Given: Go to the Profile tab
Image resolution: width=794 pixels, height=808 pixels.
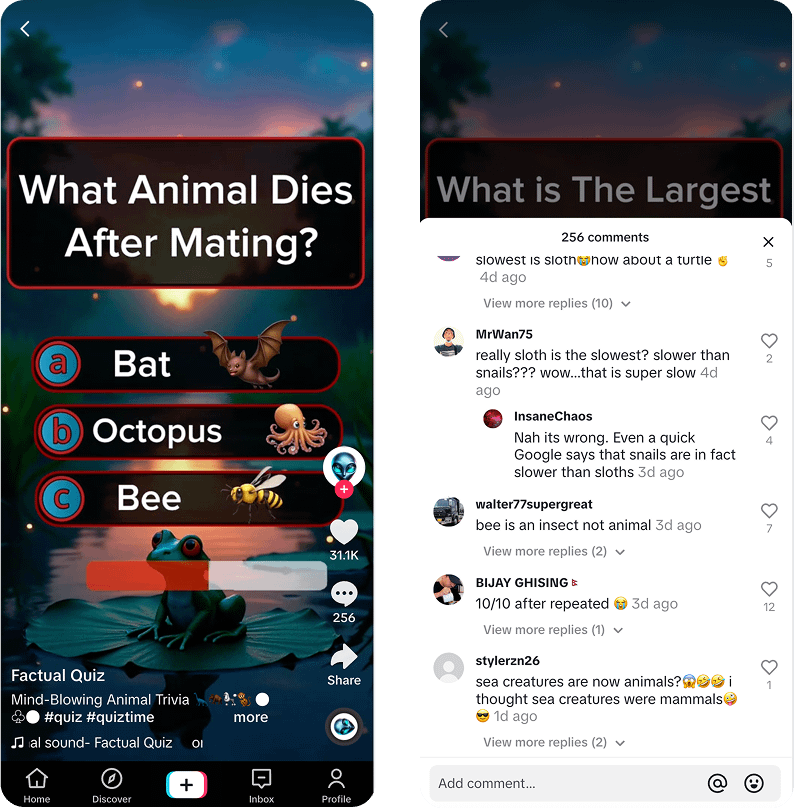Looking at the screenshot, I should coord(336,785).
